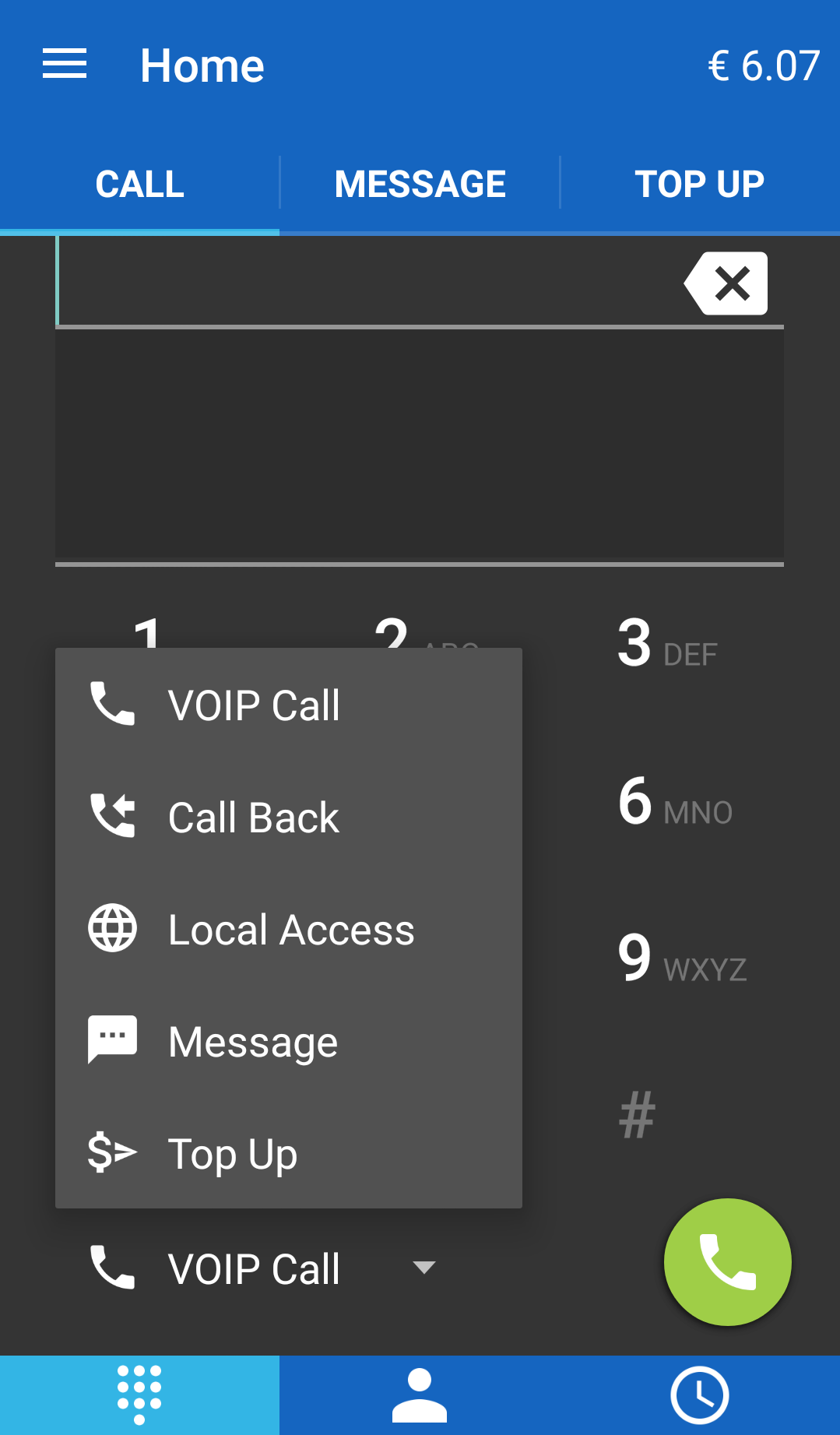840x1435 pixels.
Task: Tap the phone number input field
Action: pos(350,283)
